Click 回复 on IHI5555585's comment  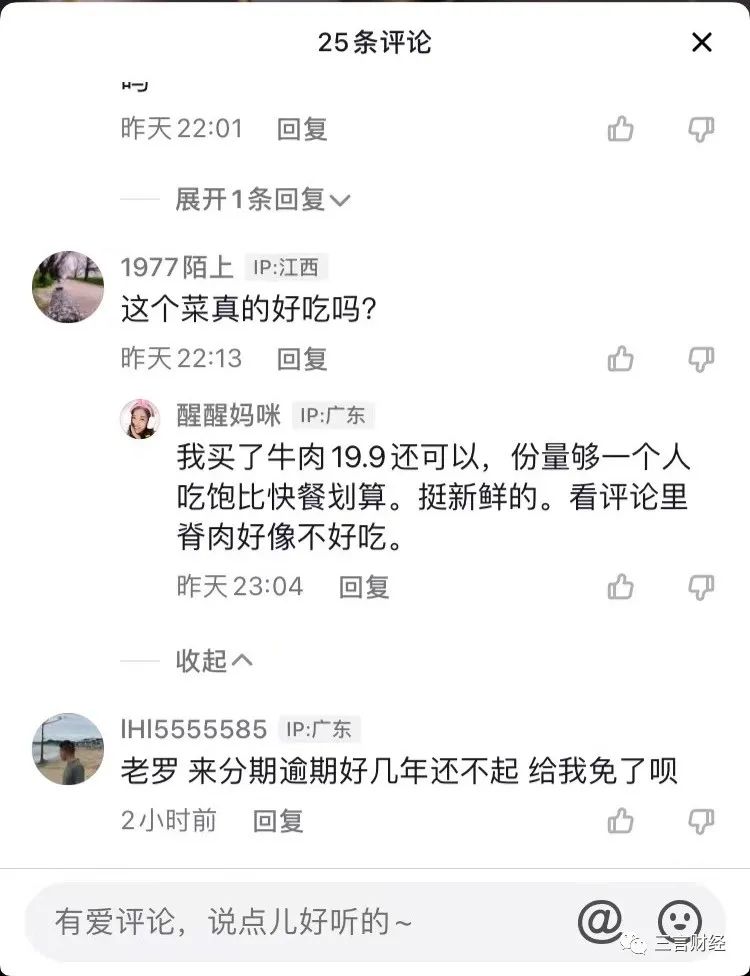coord(279,822)
